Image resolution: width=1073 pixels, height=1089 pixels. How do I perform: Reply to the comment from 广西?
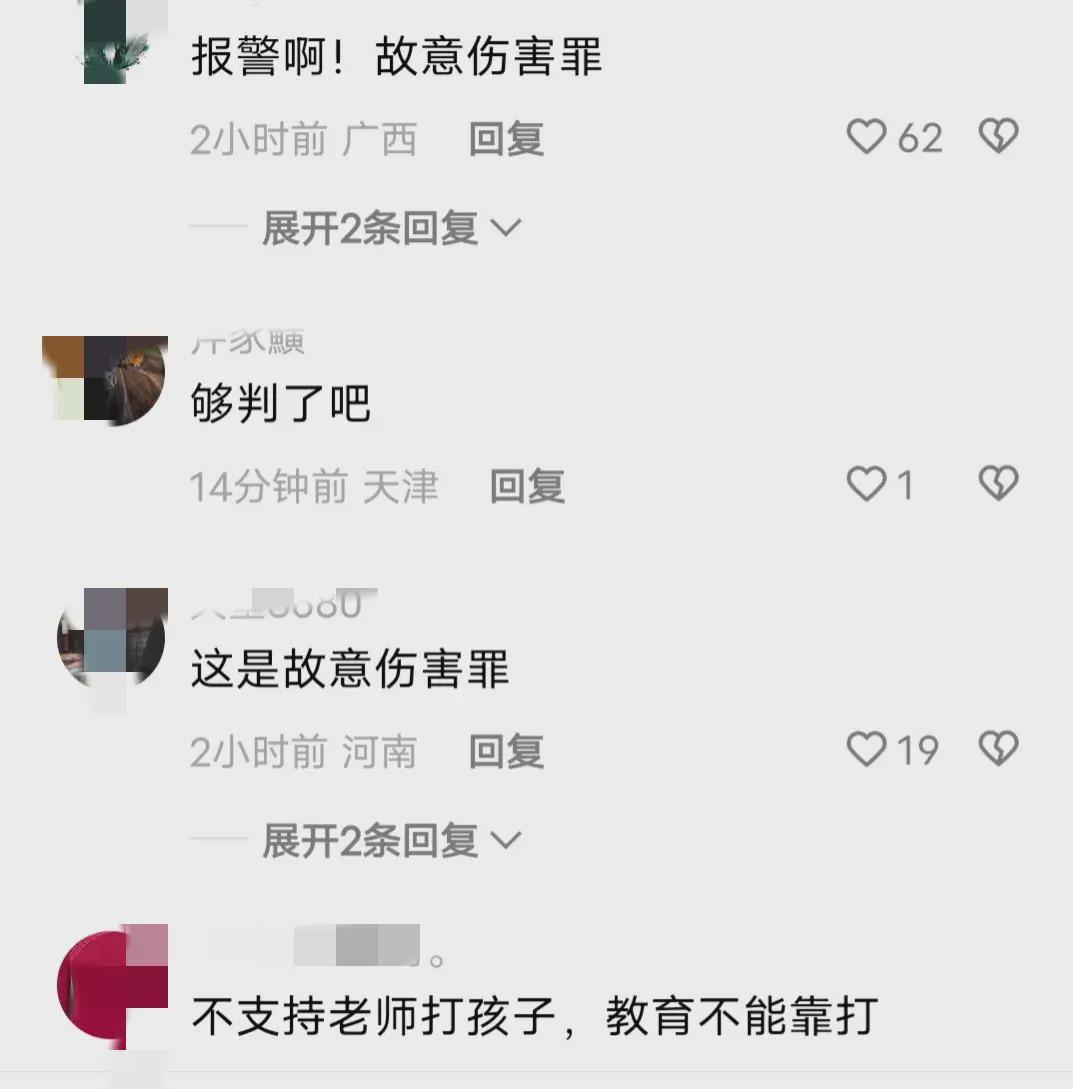point(506,140)
